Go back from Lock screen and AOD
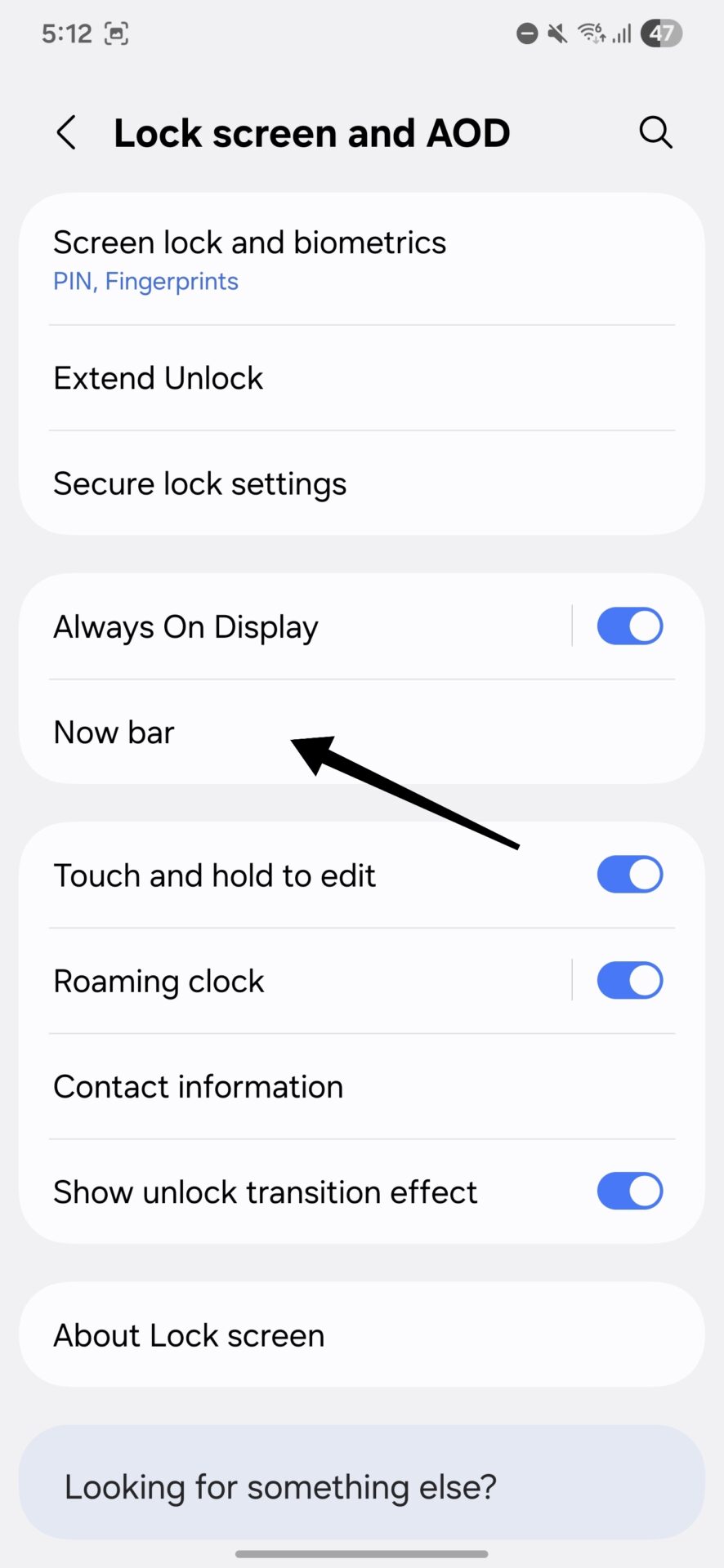 click(x=67, y=132)
